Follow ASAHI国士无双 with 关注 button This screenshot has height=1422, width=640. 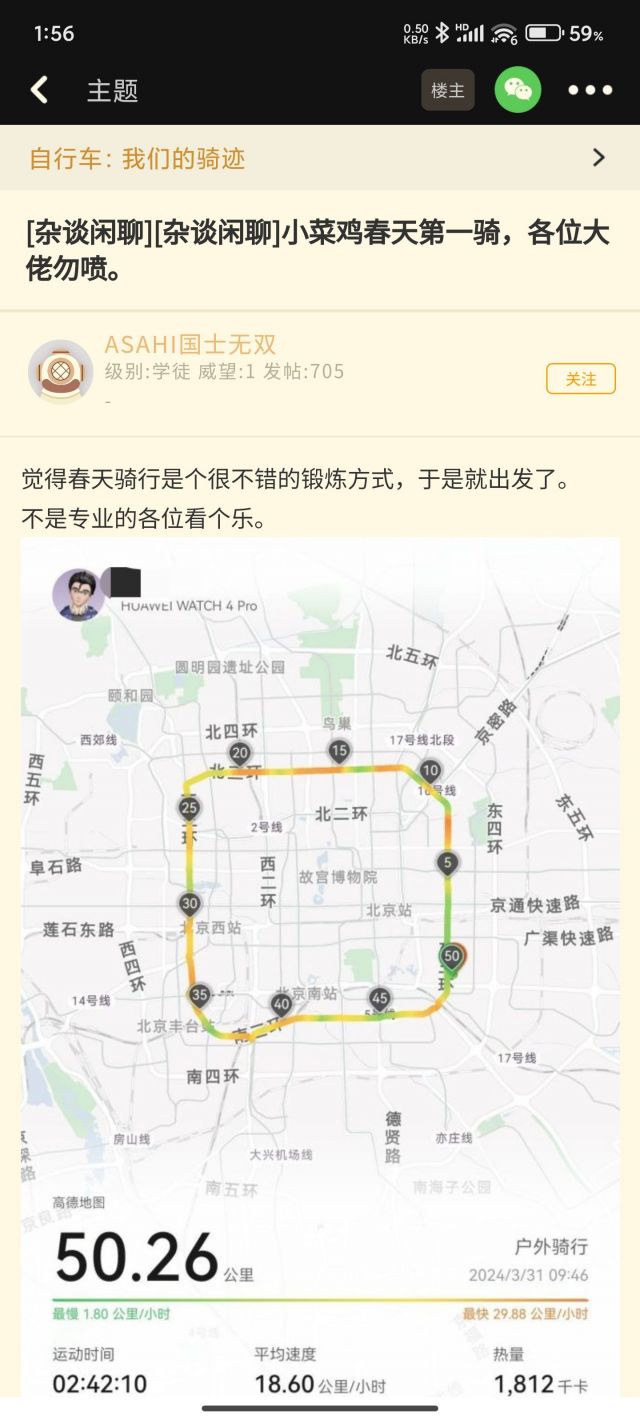point(580,379)
